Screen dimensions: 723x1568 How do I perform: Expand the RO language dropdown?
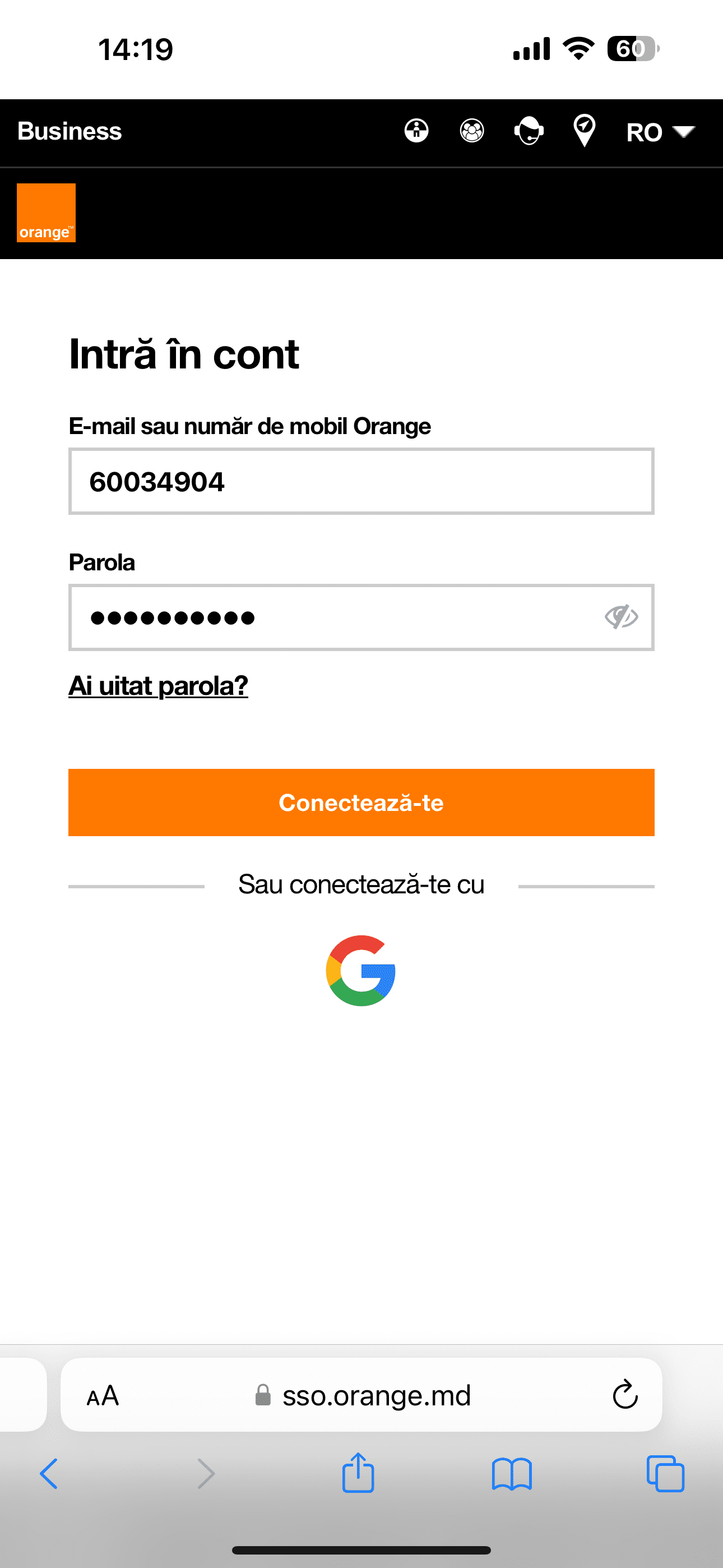tap(660, 132)
